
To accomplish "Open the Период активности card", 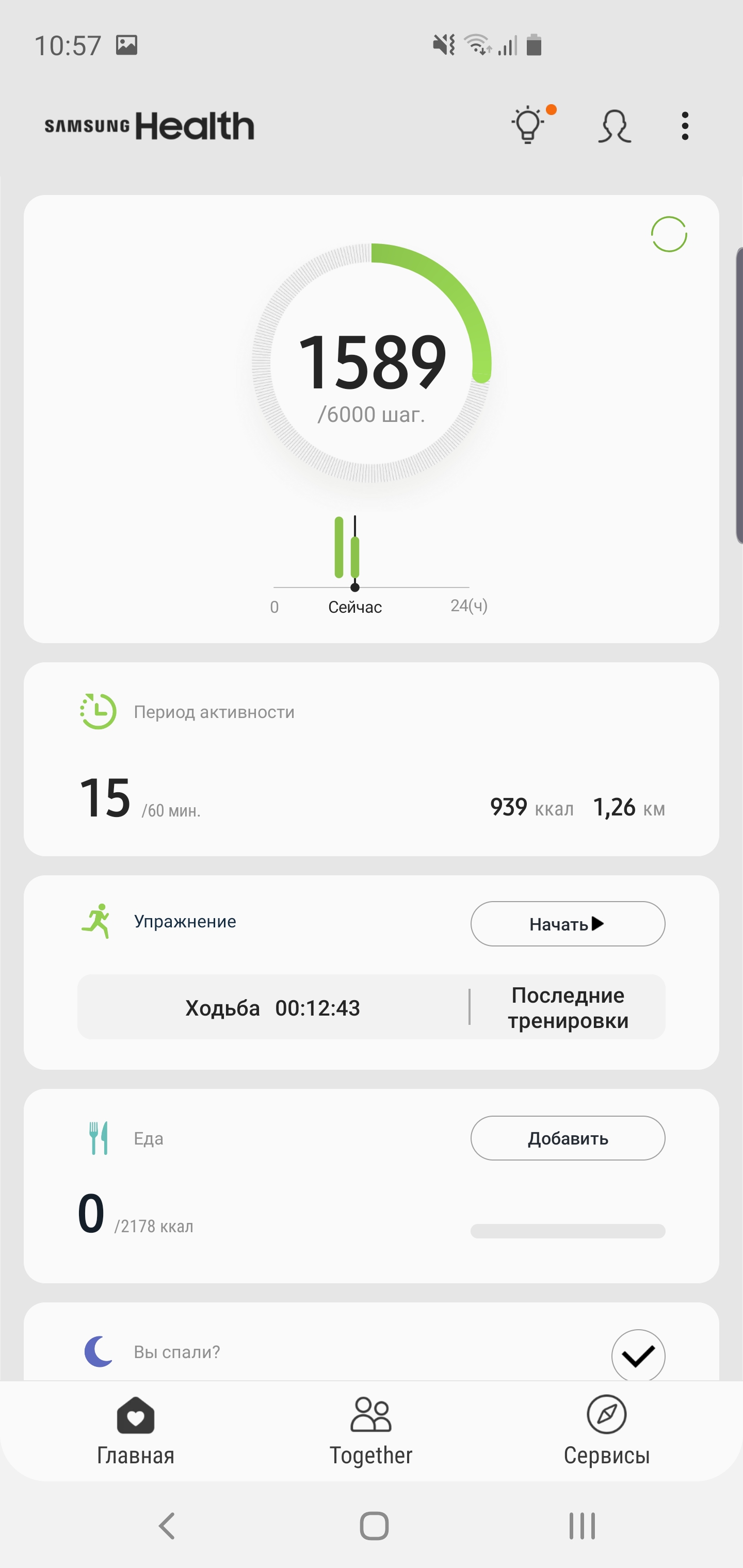I will [371, 759].
